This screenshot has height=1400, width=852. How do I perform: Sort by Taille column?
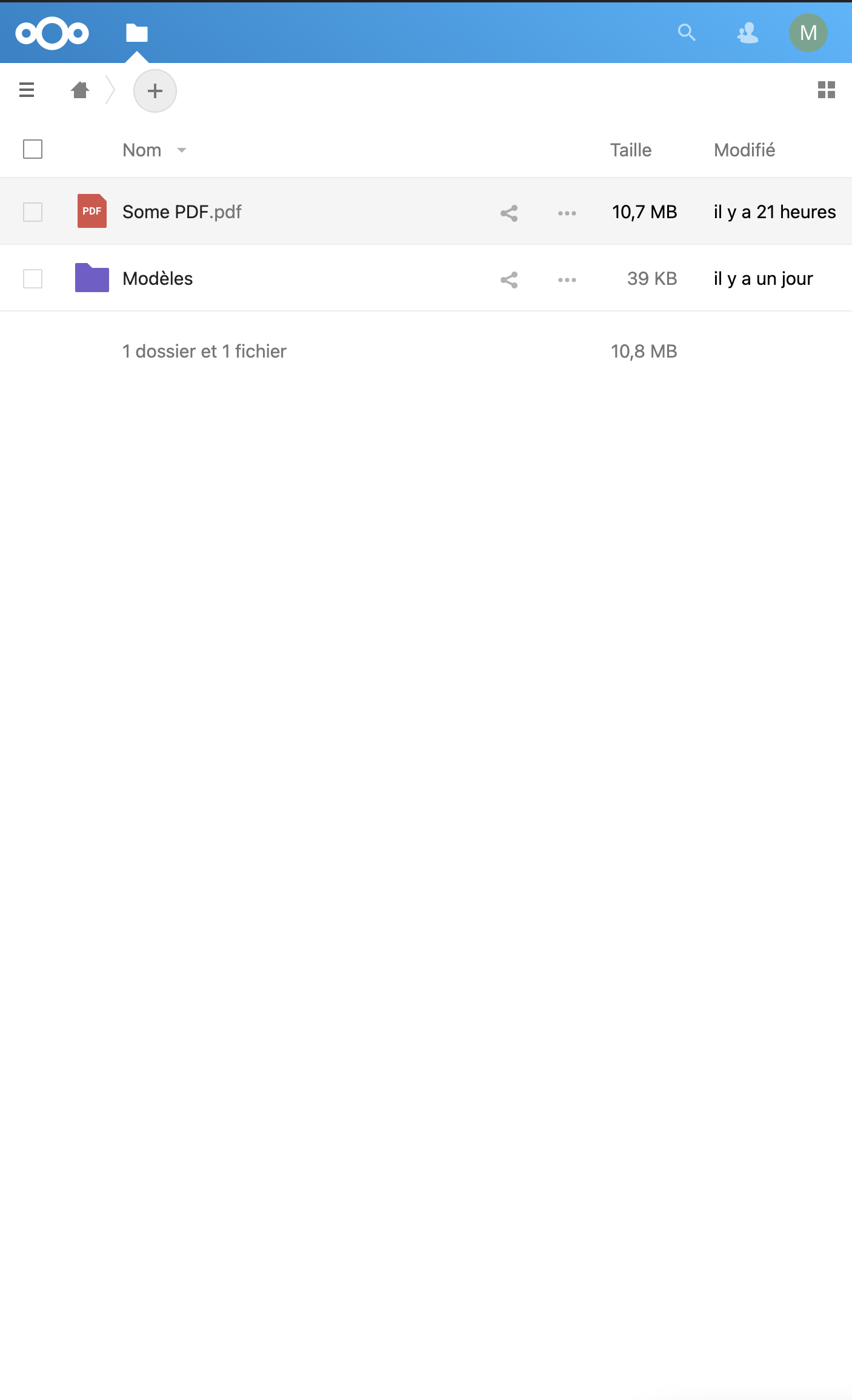[x=631, y=150]
